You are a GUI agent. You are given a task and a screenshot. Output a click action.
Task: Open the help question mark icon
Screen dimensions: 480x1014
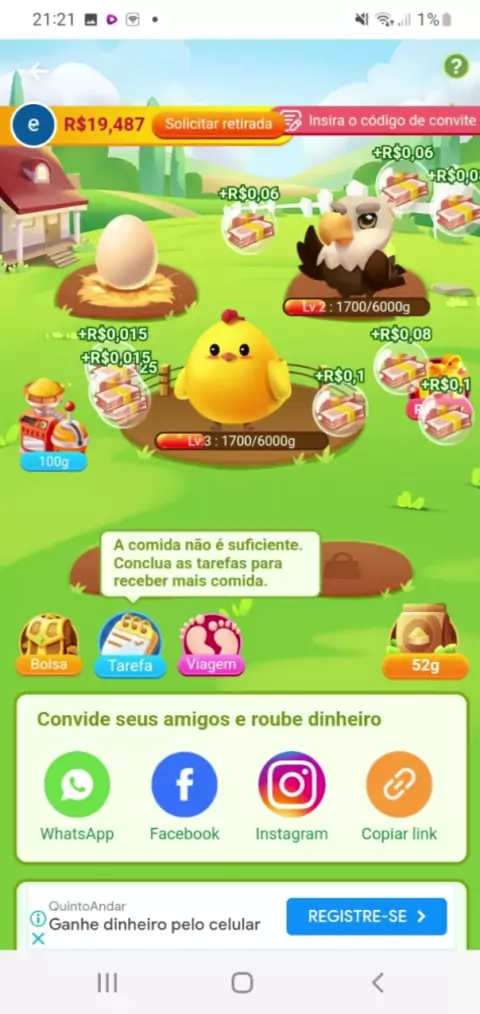(456, 67)
